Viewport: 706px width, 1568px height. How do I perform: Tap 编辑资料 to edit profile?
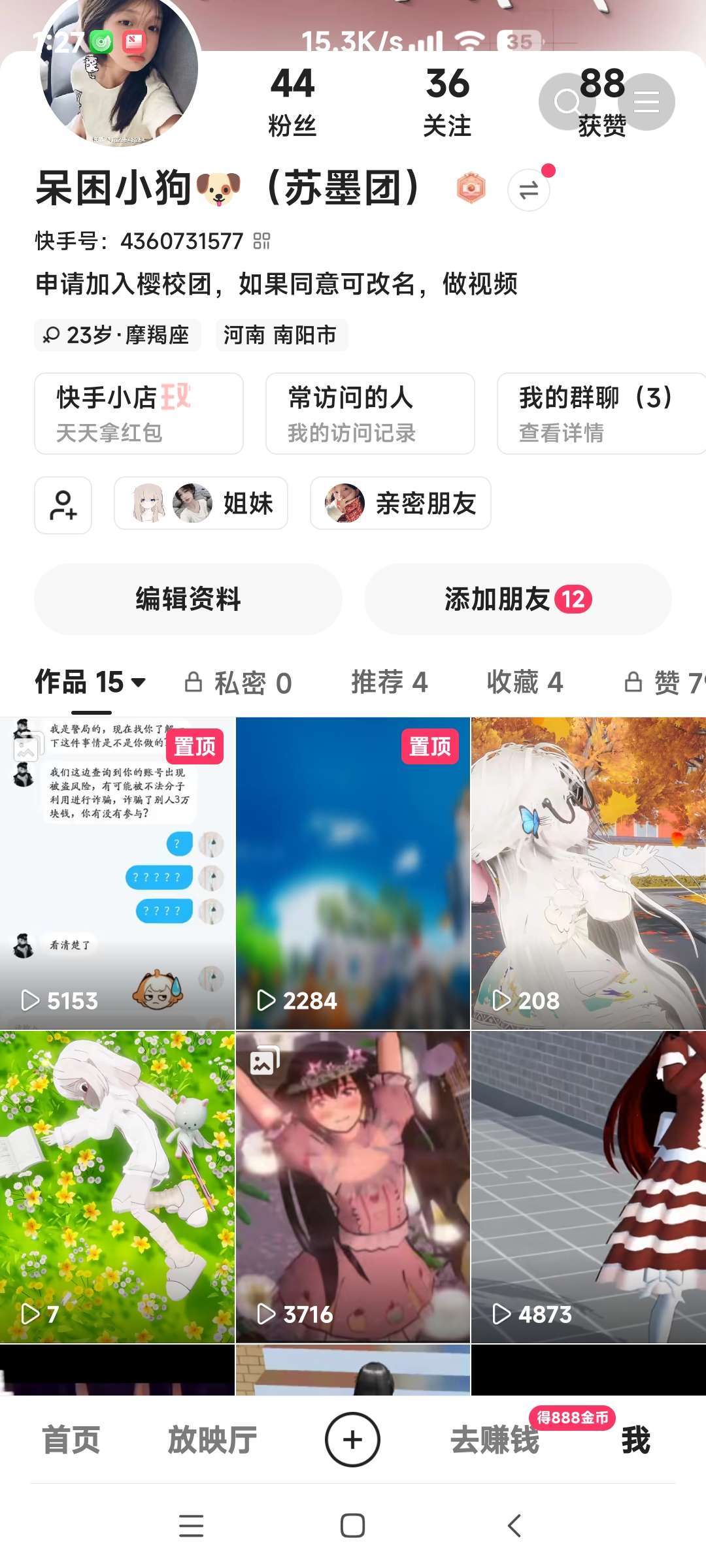188,599
